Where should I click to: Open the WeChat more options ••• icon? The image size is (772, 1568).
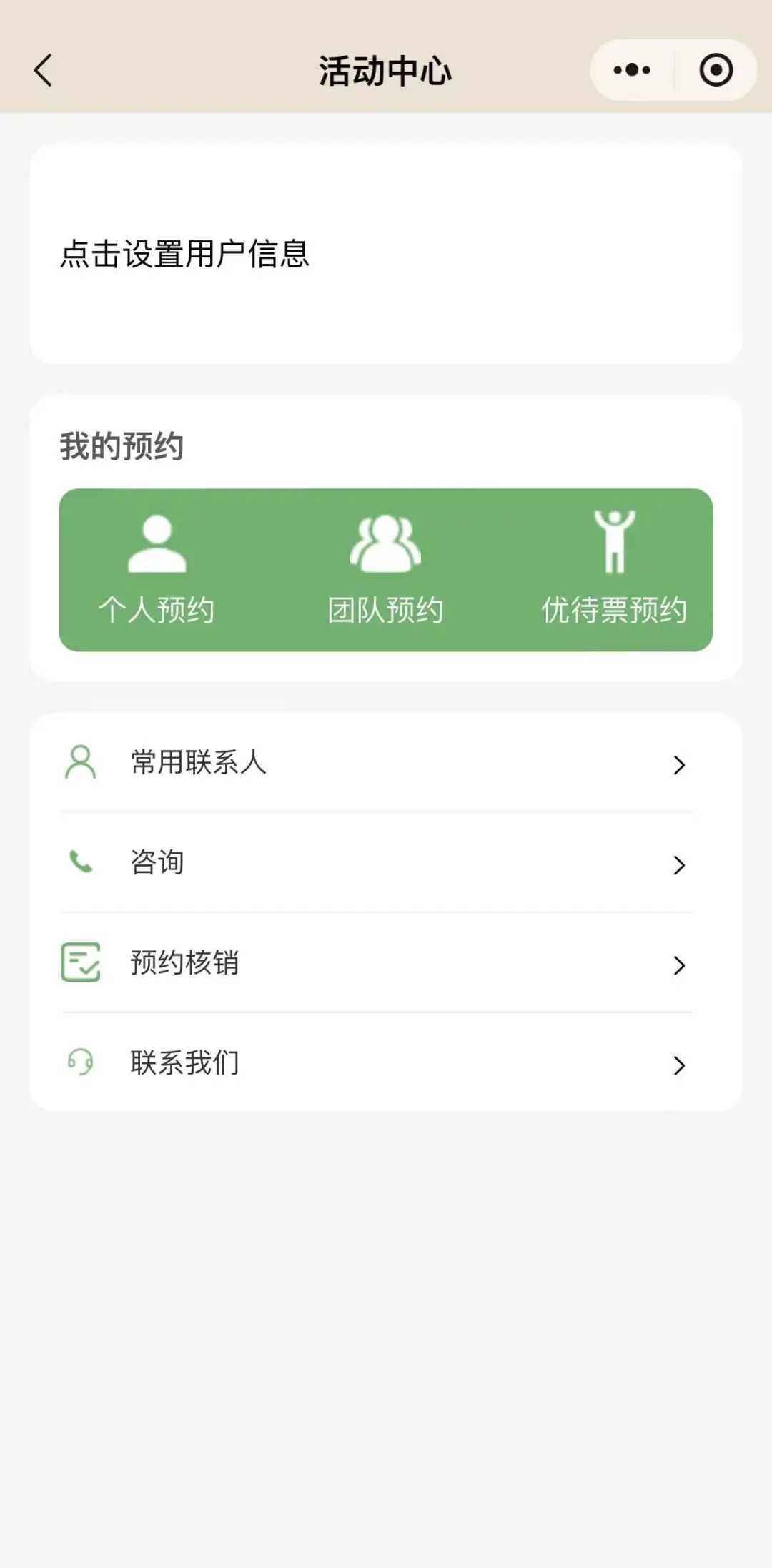coord(631,69)
